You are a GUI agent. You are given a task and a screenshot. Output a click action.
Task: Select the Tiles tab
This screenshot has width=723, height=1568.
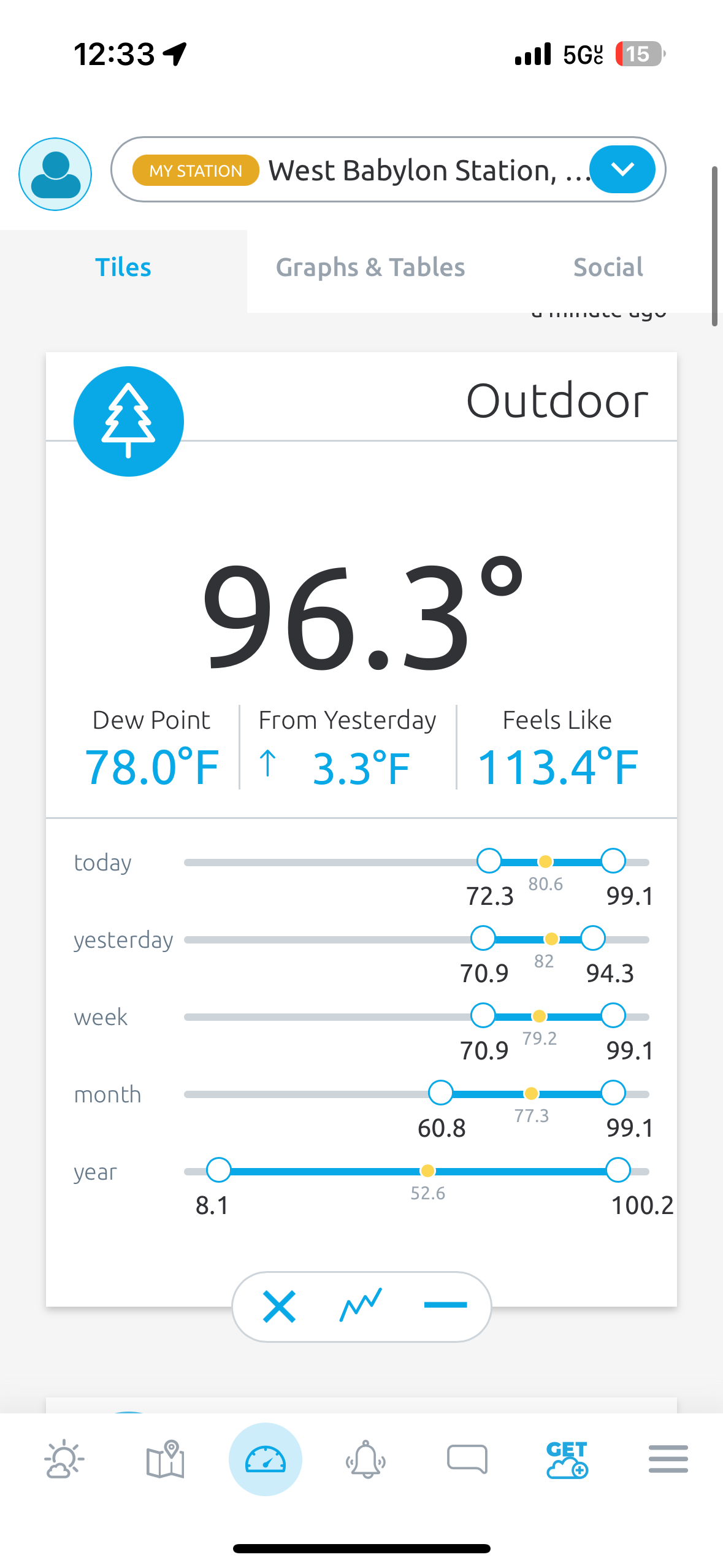tap(123, 268)
